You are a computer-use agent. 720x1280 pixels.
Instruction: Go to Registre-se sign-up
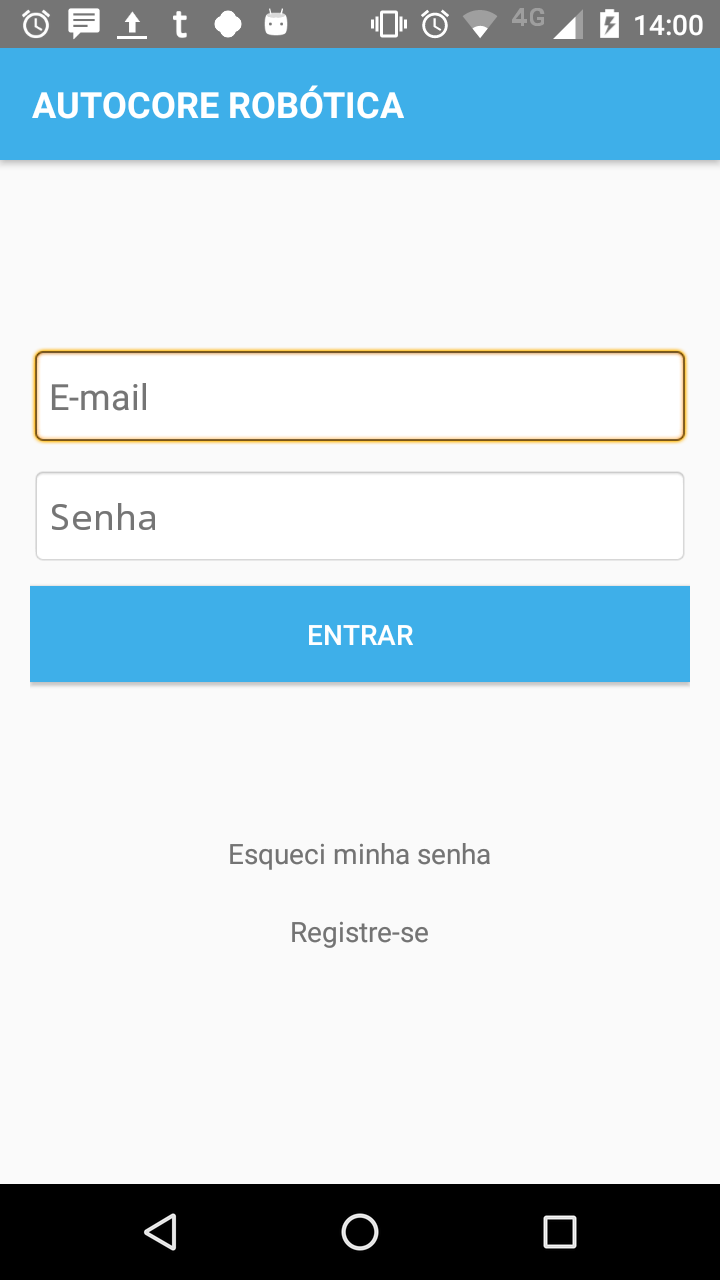(x=360, y=933)
